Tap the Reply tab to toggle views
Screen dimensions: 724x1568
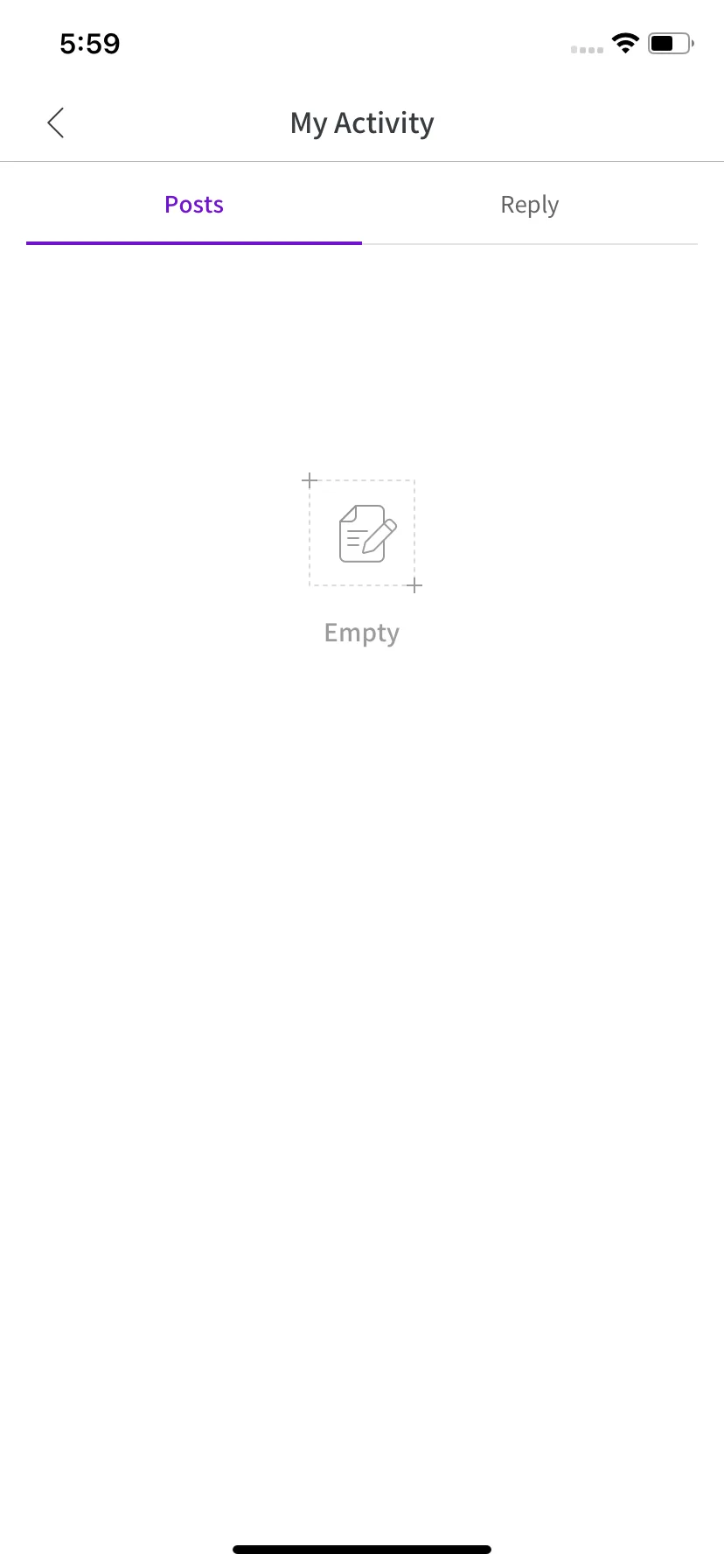[x=530, y=204]
